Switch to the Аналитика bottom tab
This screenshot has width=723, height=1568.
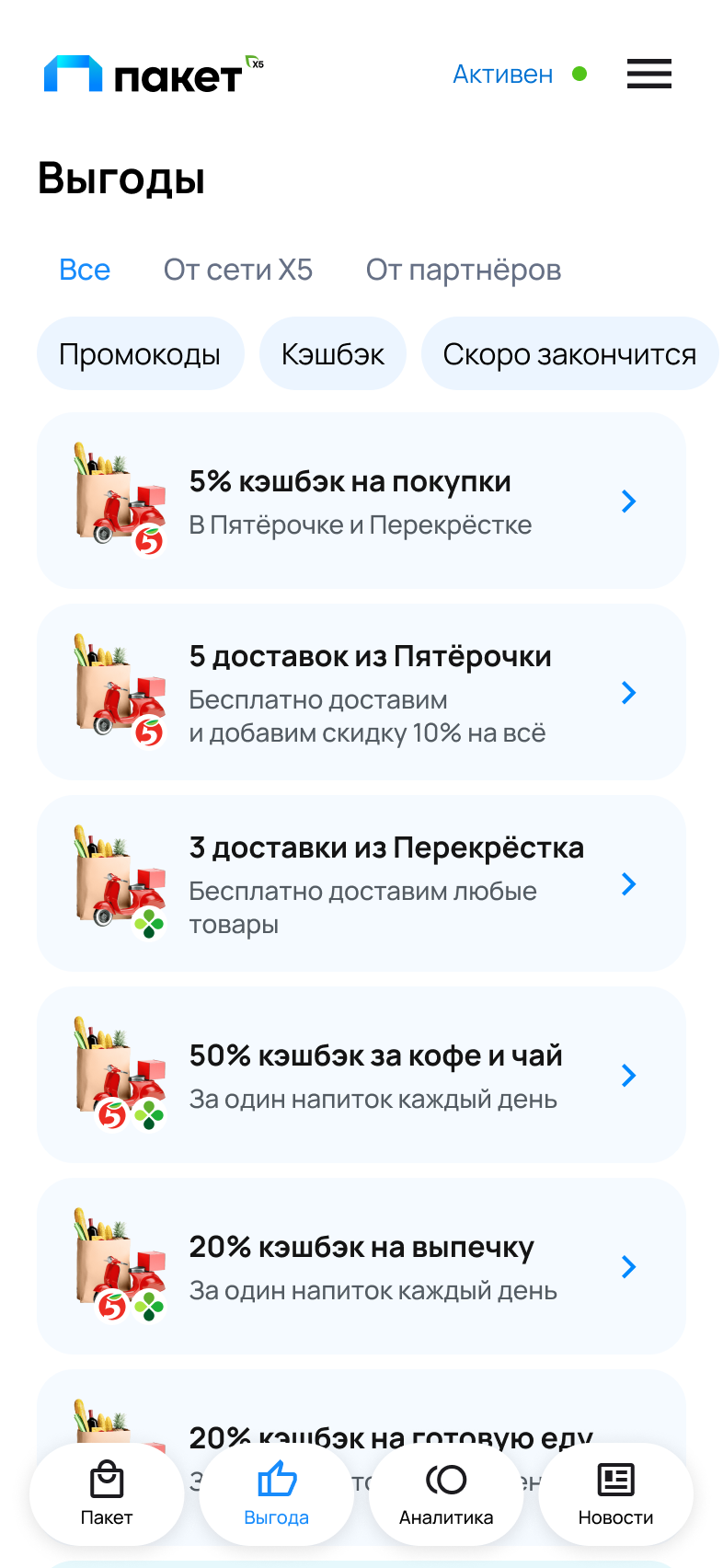point(446,1494)
